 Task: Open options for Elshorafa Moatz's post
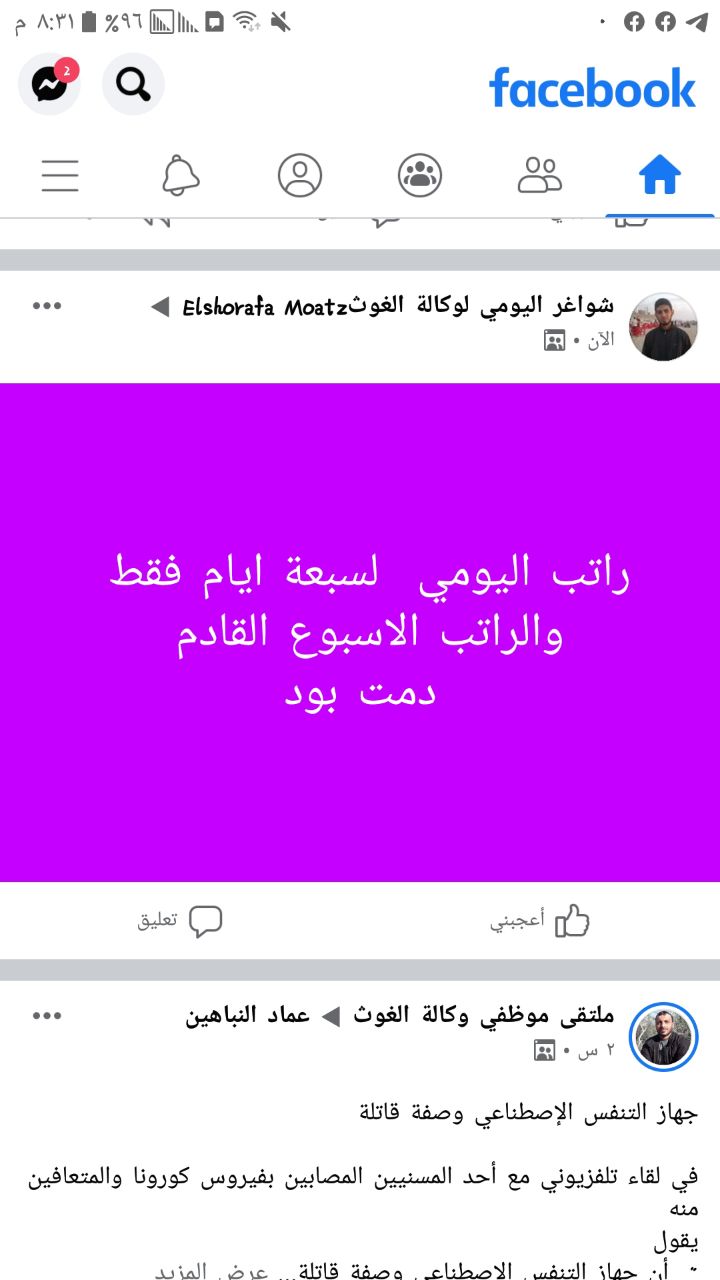click(x=47, y=306)
